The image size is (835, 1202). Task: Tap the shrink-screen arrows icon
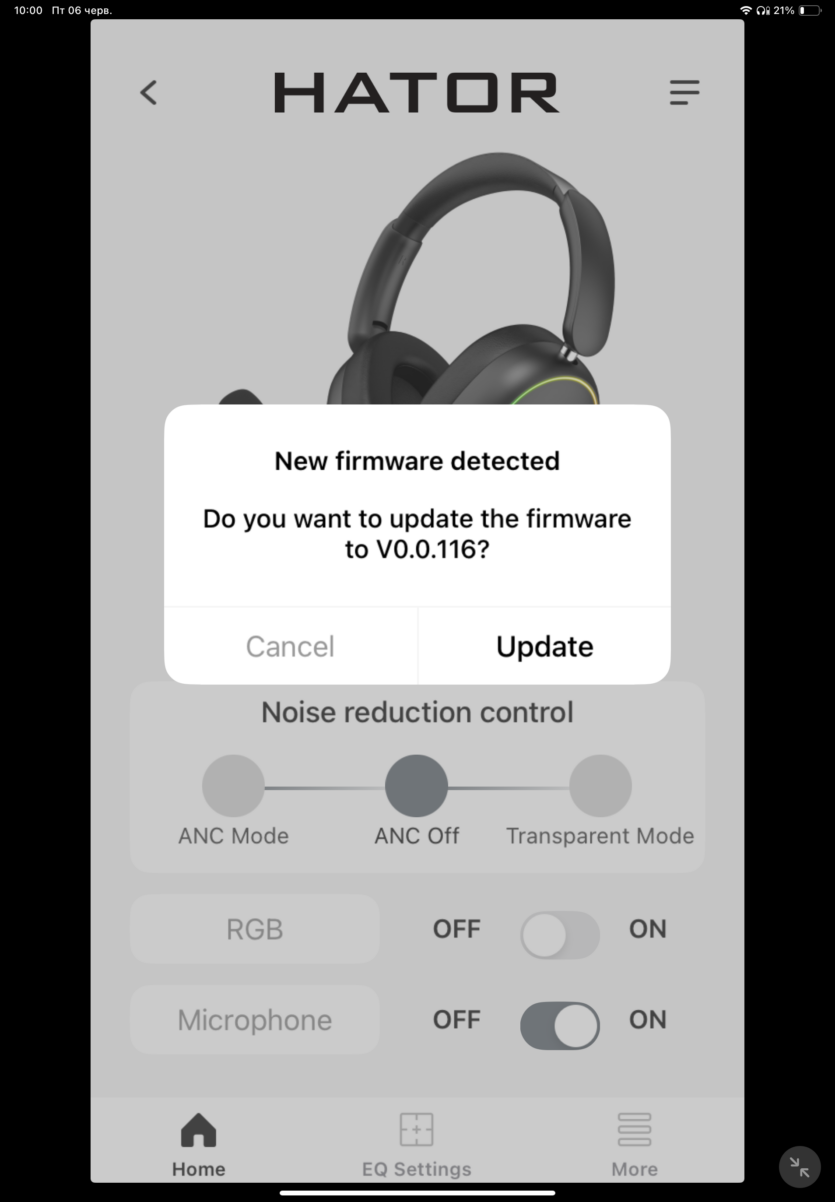(x=799, y=1166)
